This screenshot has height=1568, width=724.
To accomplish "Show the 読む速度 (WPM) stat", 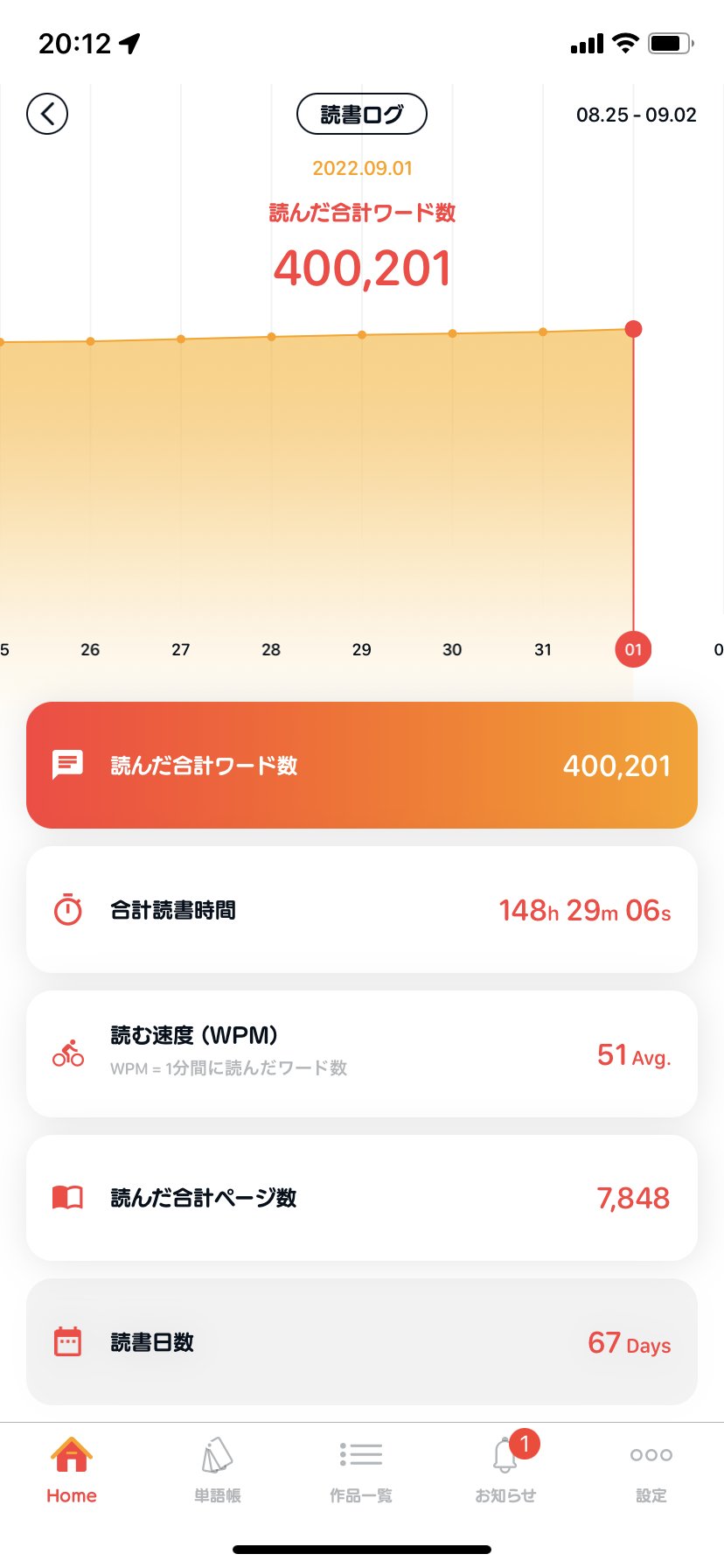I will tap(362, 1053).
